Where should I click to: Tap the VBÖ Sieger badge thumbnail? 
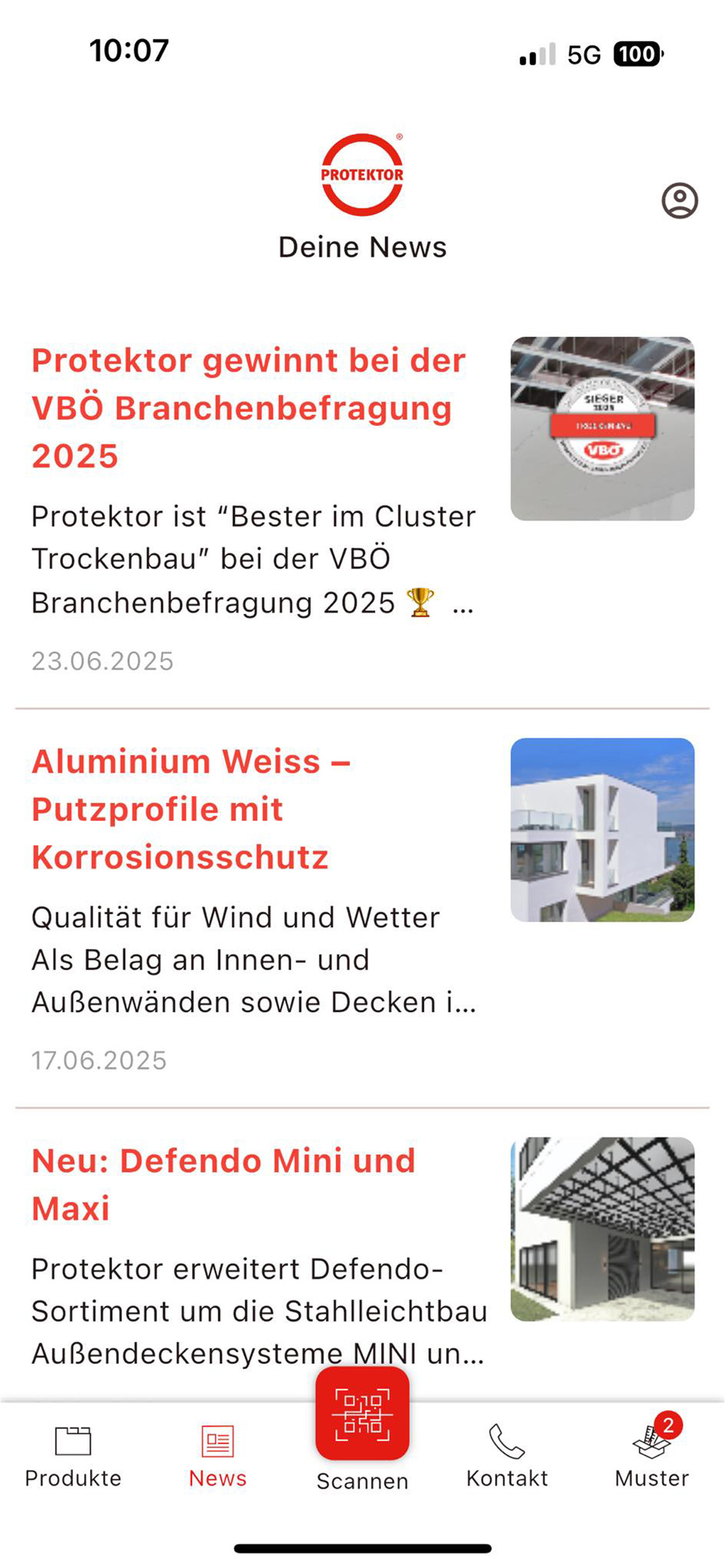[602, 428]
